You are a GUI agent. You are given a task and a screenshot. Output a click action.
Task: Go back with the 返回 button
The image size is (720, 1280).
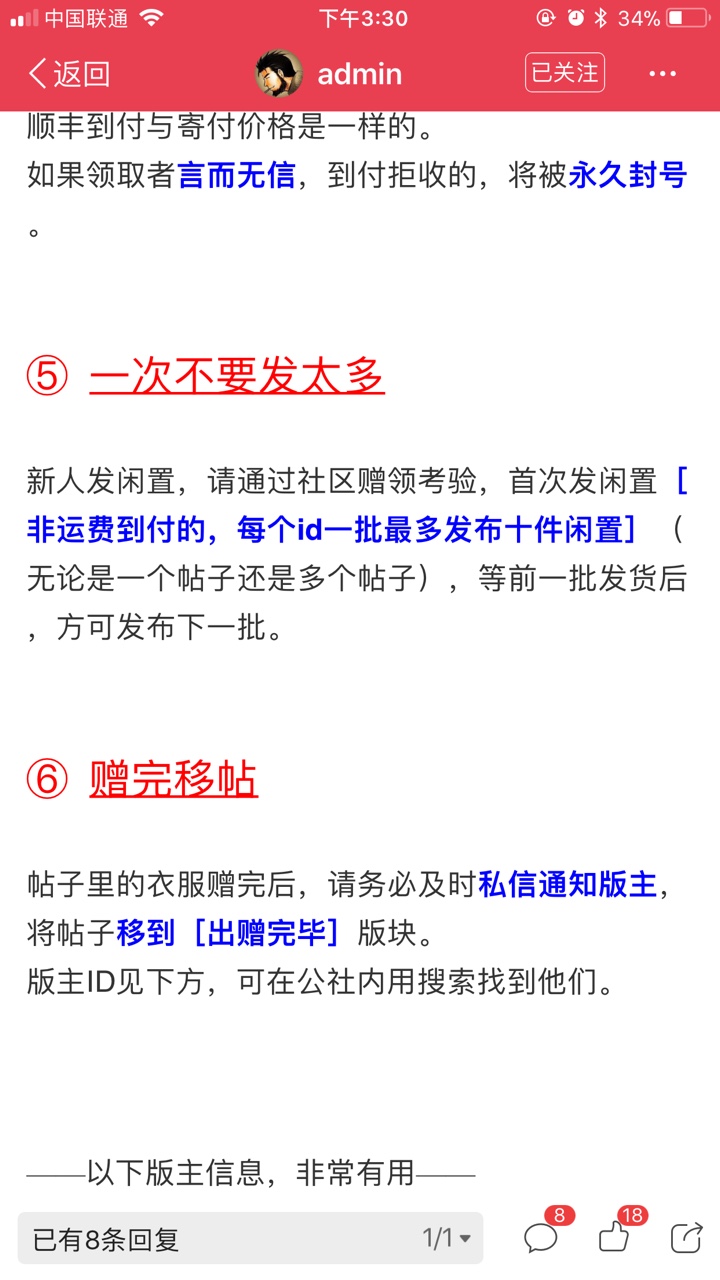pos(68,73)
